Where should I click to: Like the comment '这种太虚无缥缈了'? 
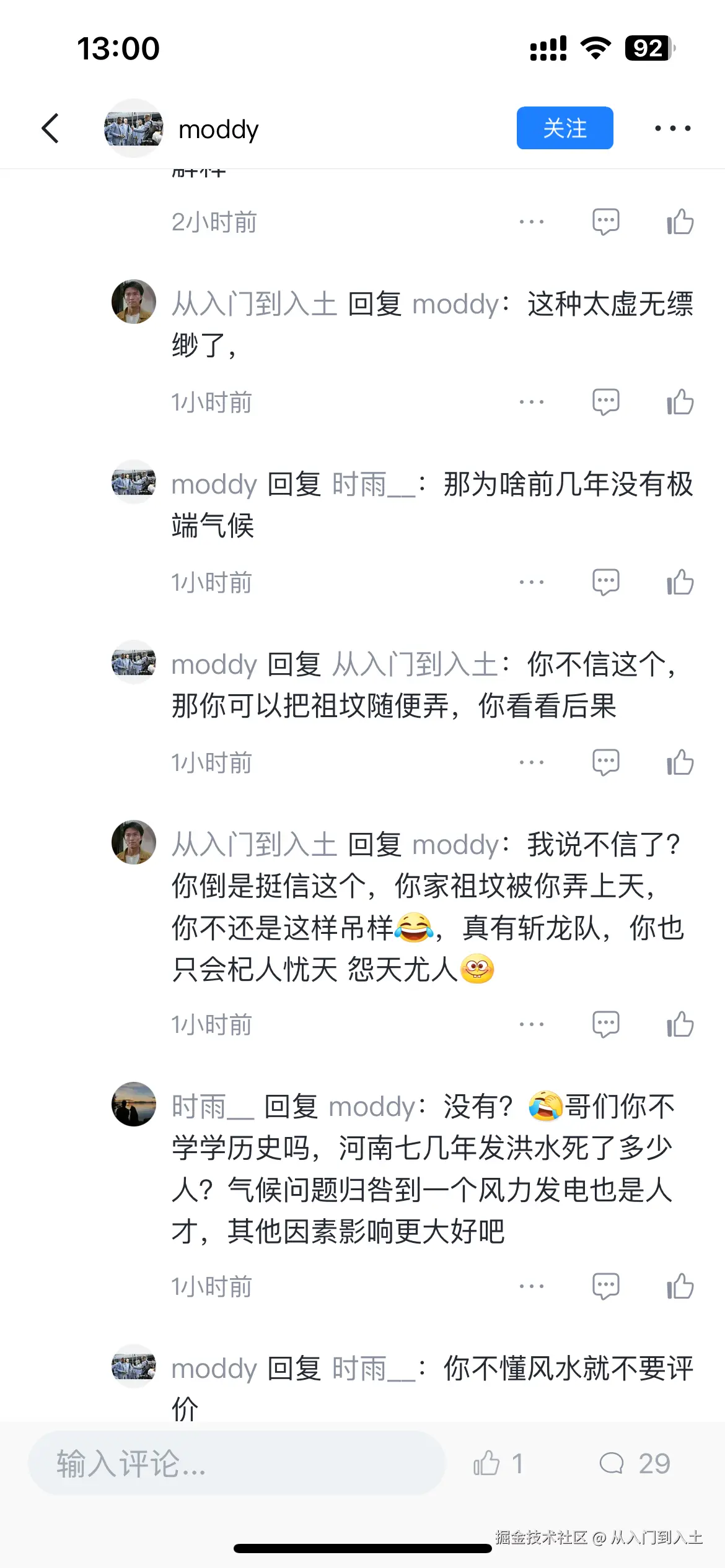(x=680, y=402)
